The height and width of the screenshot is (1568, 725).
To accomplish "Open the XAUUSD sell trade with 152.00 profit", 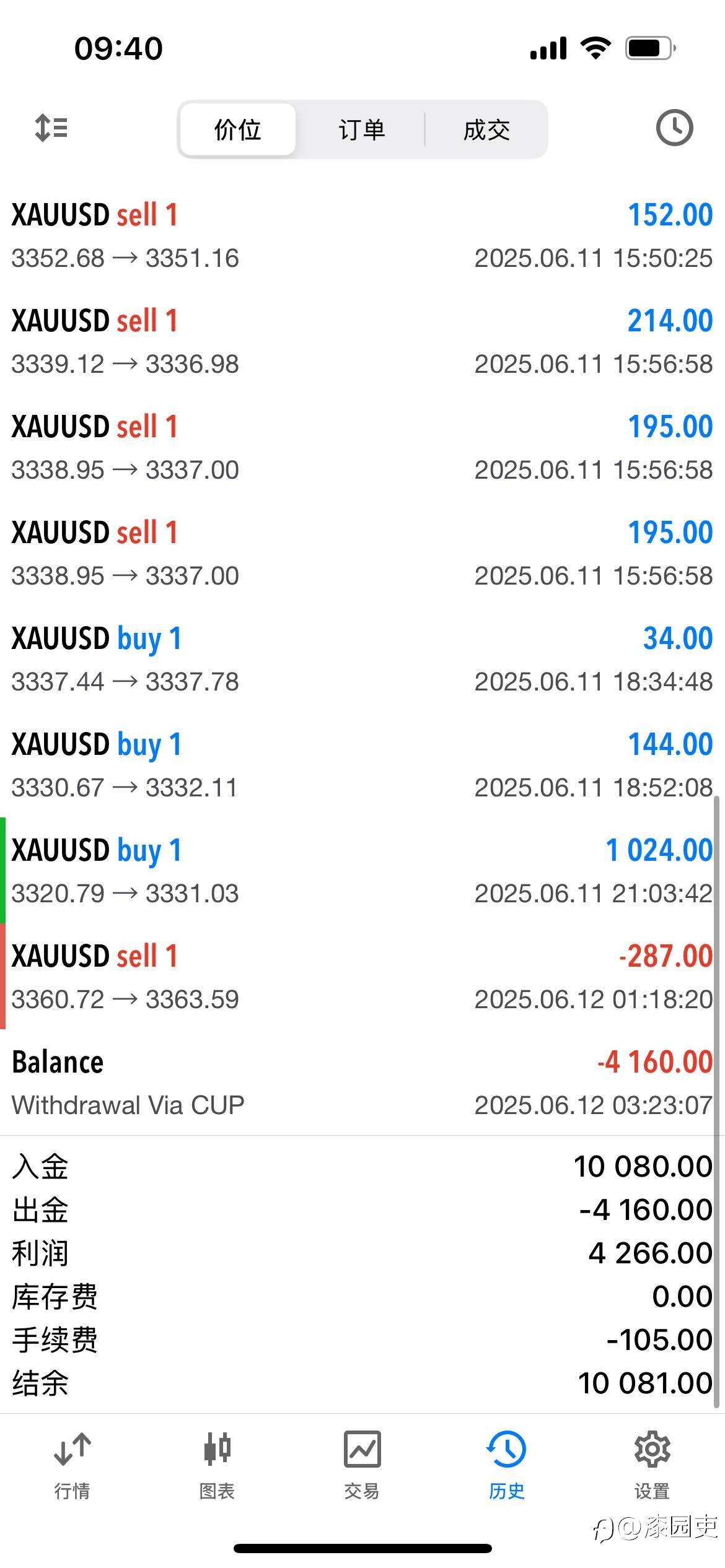I will (x=362, y=235).
